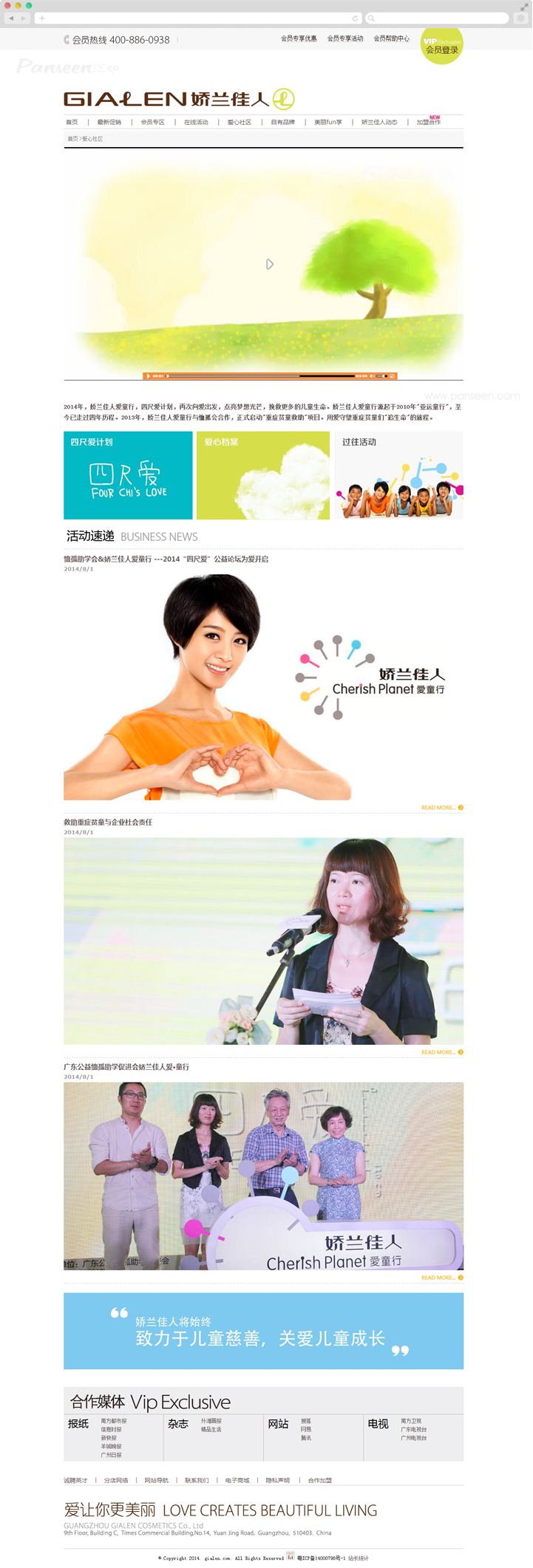Open the 救助重症贫童与企业社会责任 article image
Viewport: 533px width, 1568px height.
(263, 941)
